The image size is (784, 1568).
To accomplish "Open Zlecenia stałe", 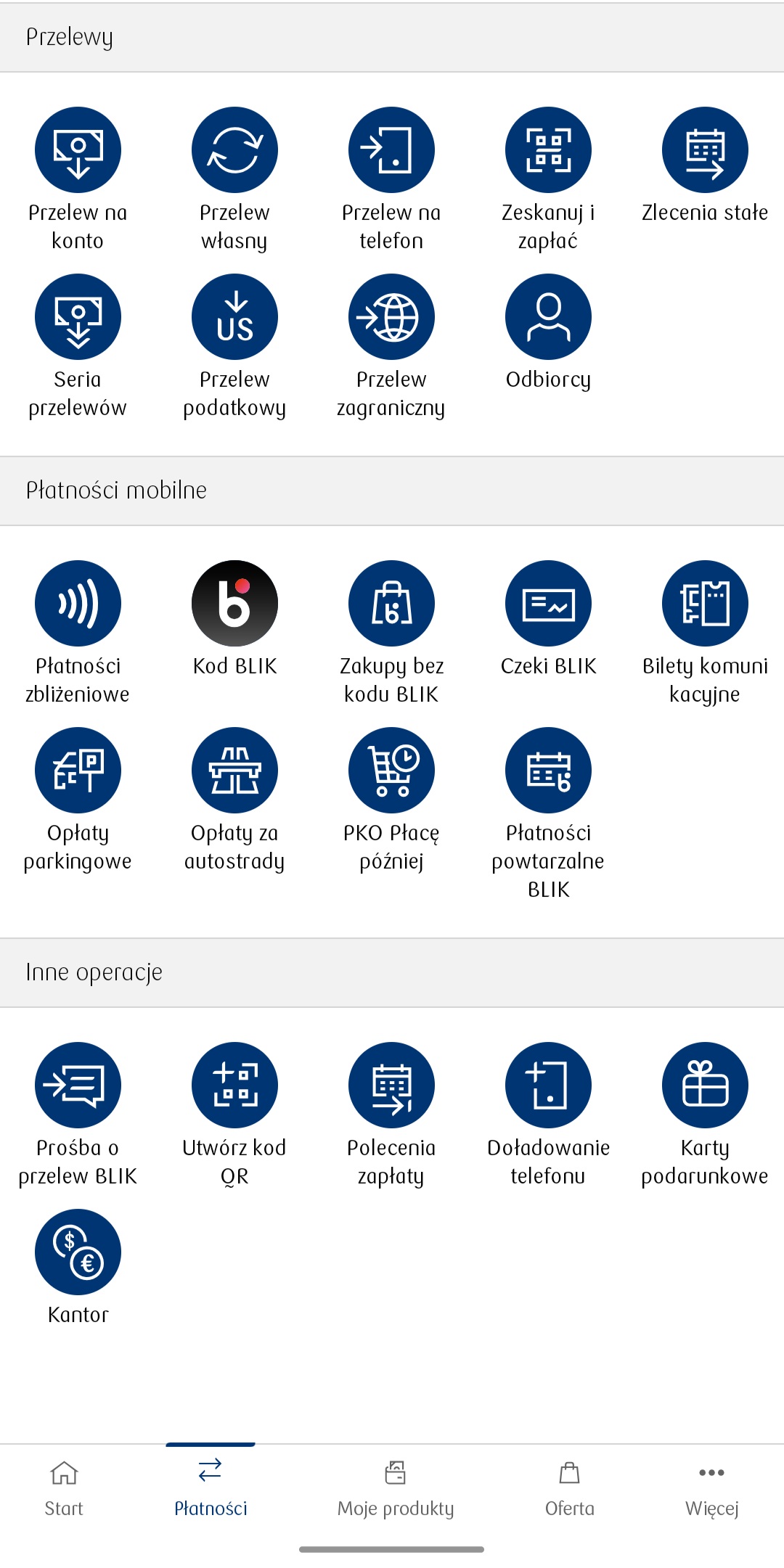I will pos(705,150).
